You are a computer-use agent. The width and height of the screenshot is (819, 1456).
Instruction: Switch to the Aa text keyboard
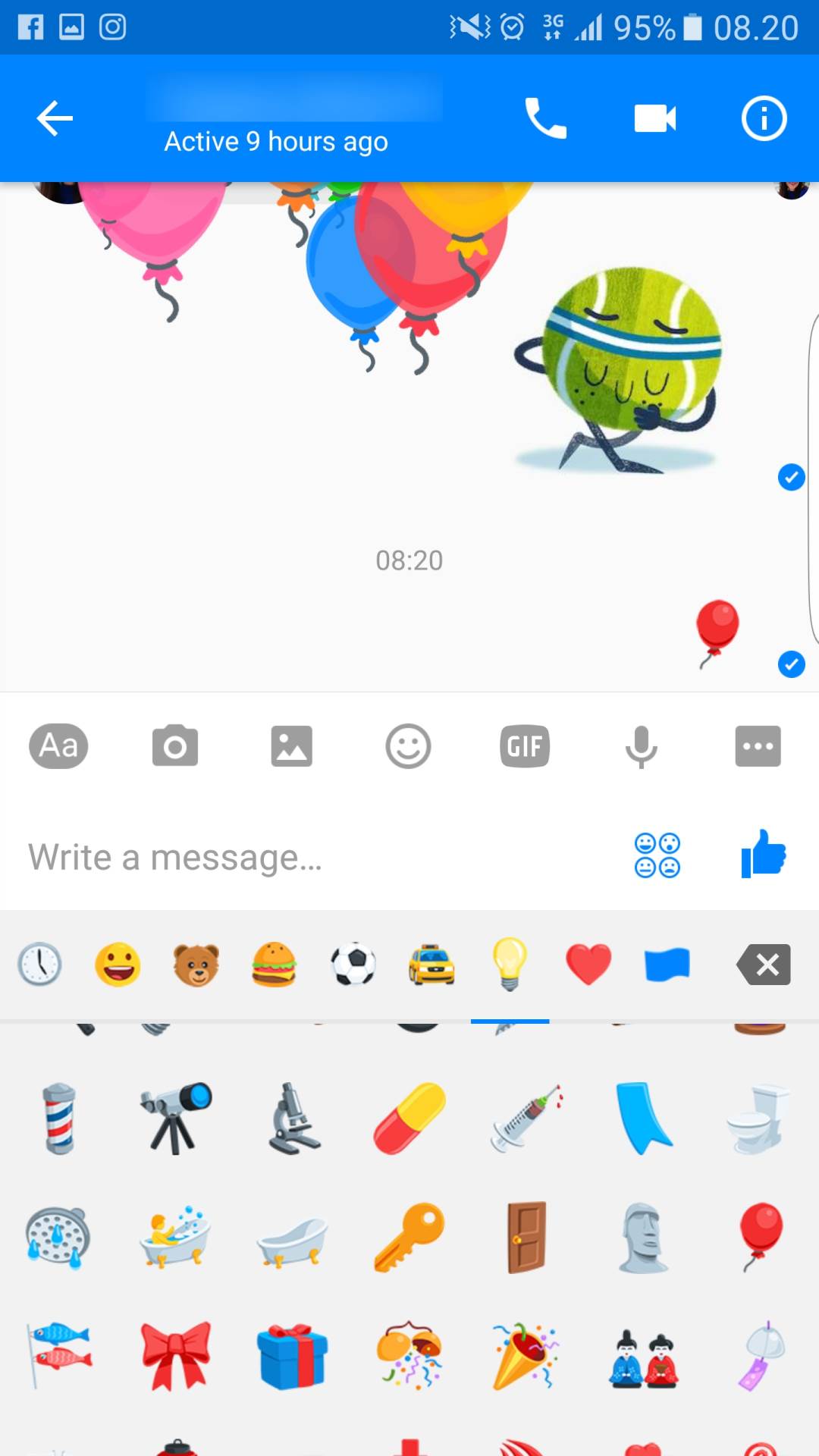point(58,746)
